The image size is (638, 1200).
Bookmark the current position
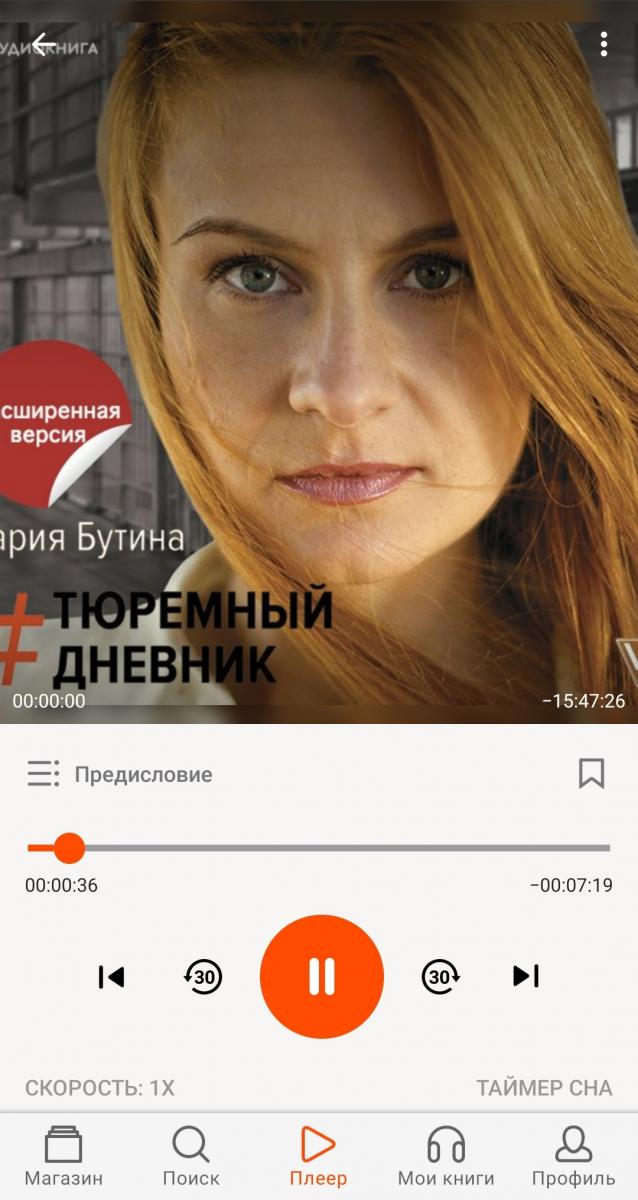coord(591,773)
